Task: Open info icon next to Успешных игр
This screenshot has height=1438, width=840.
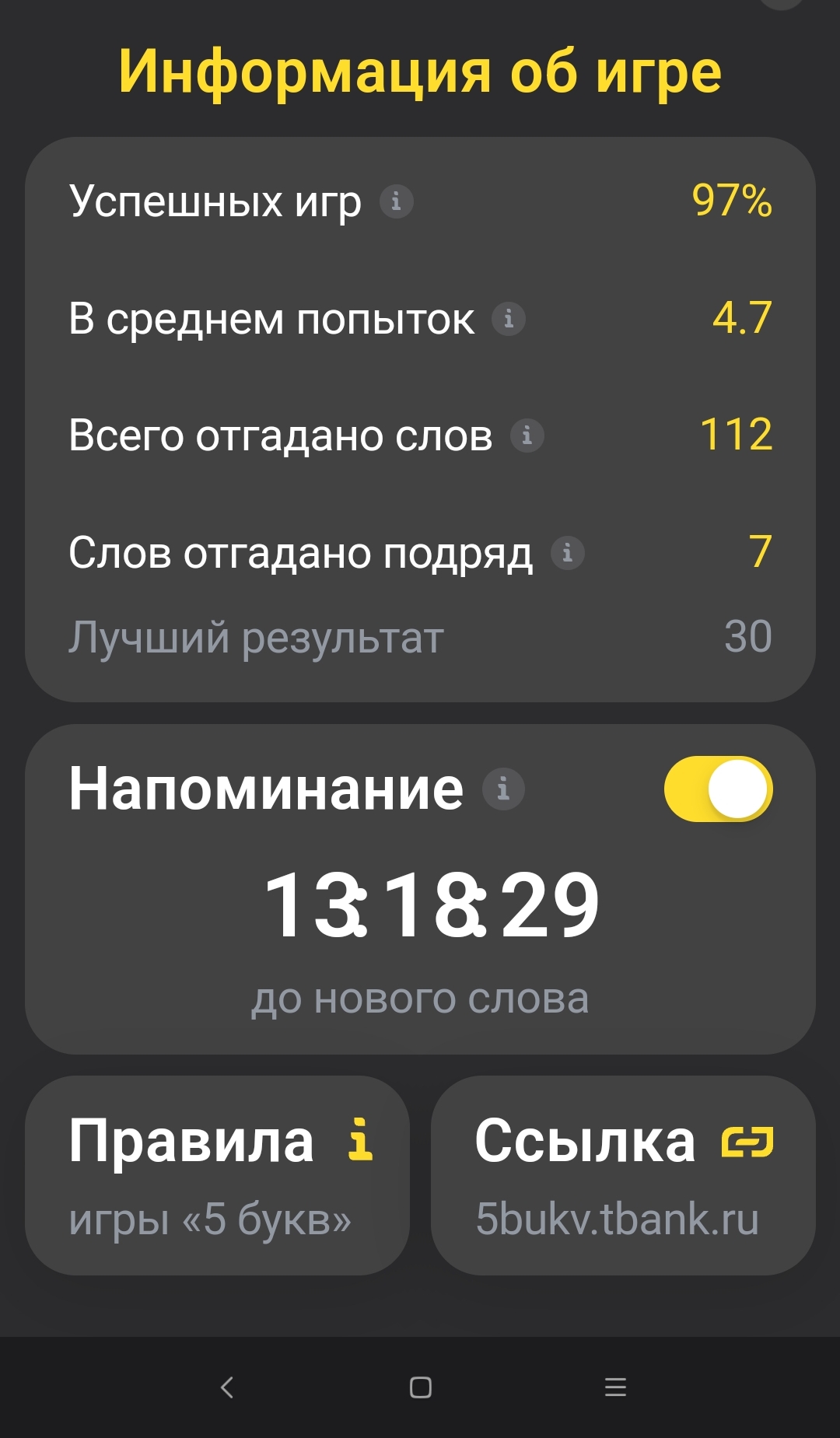Action: (x=396, y=202)
